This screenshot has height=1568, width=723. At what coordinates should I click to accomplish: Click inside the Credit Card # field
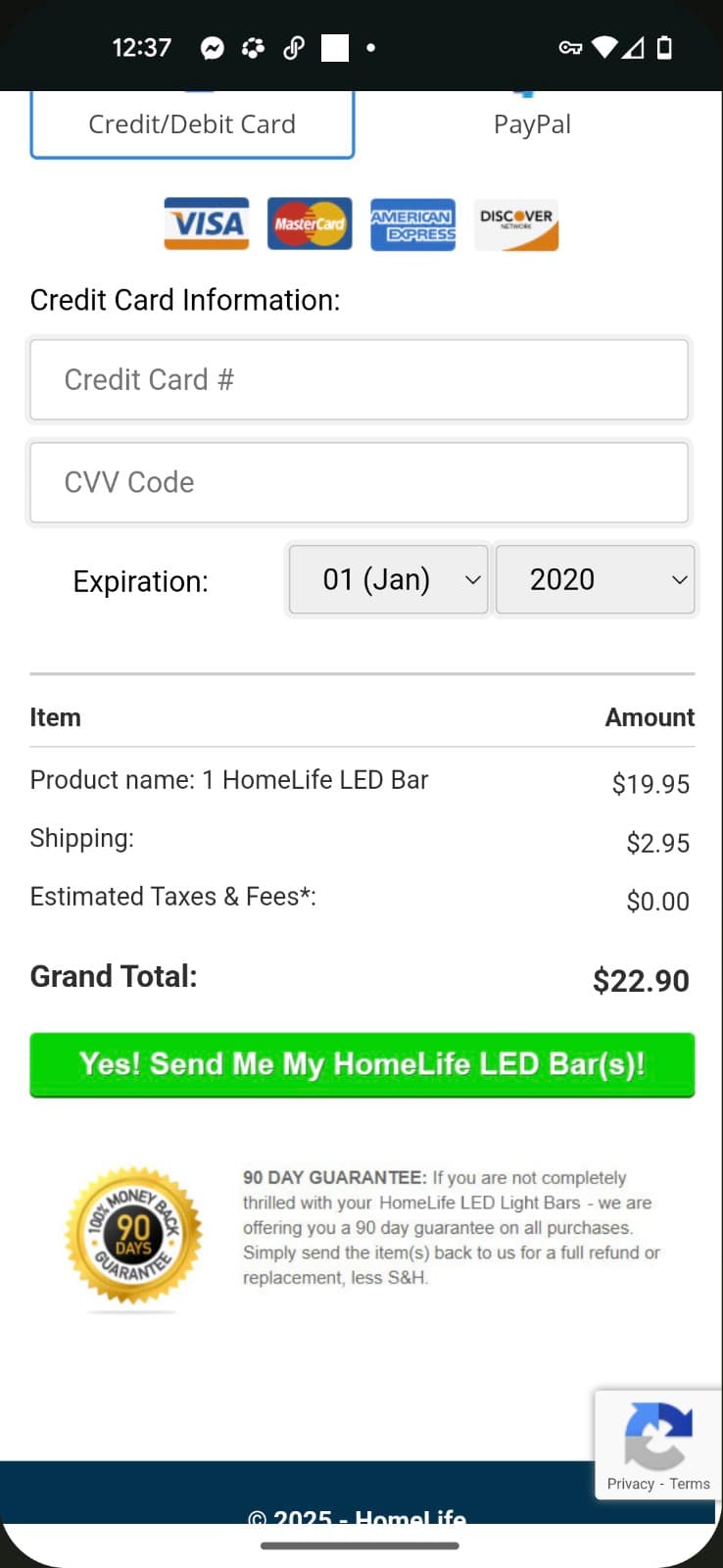(361, 379)
